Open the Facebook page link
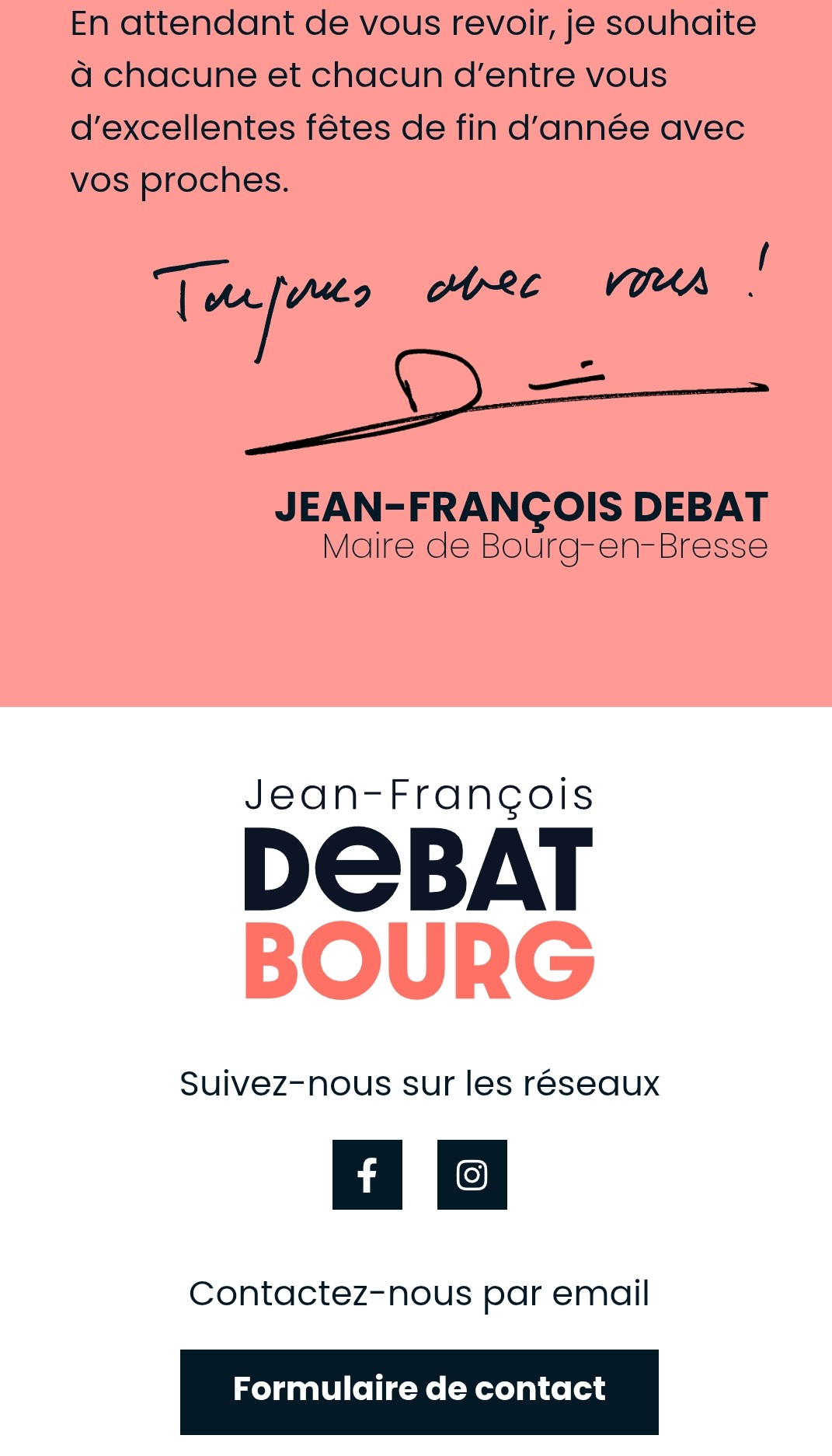The image size is (832, 1456). point(367,1174)
